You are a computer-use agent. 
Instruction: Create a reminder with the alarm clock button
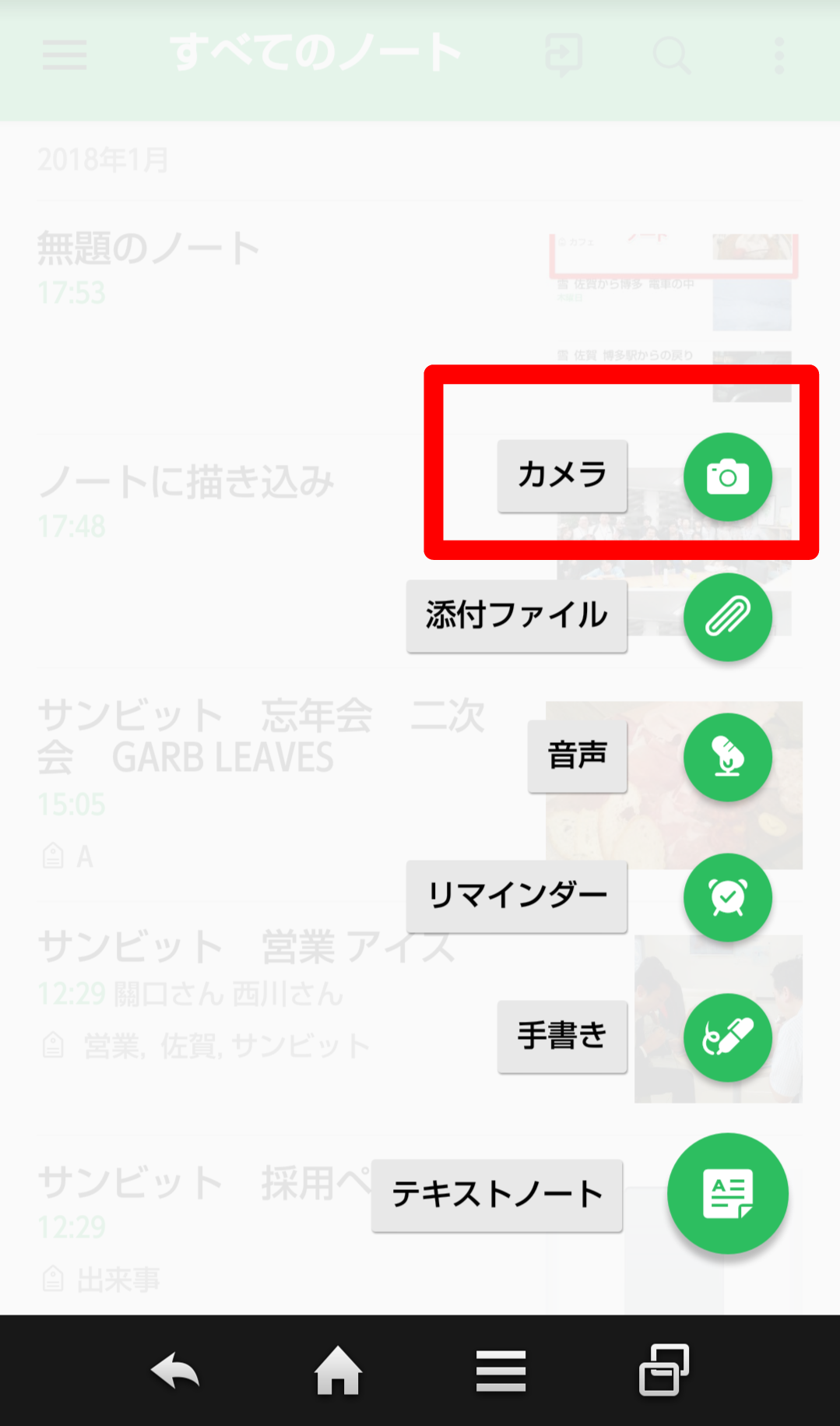727,897
